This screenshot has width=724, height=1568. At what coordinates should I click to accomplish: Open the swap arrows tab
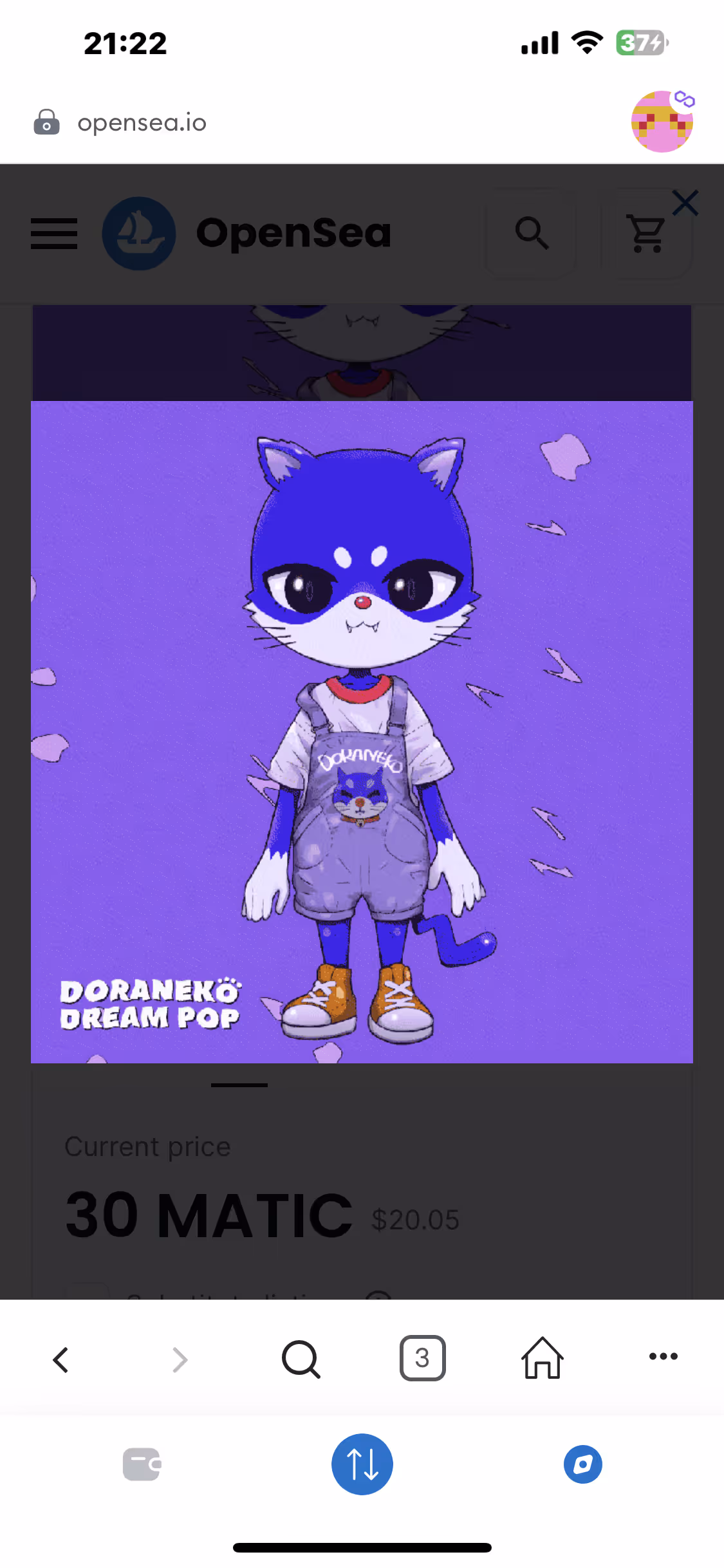(x=362, y=1464)
